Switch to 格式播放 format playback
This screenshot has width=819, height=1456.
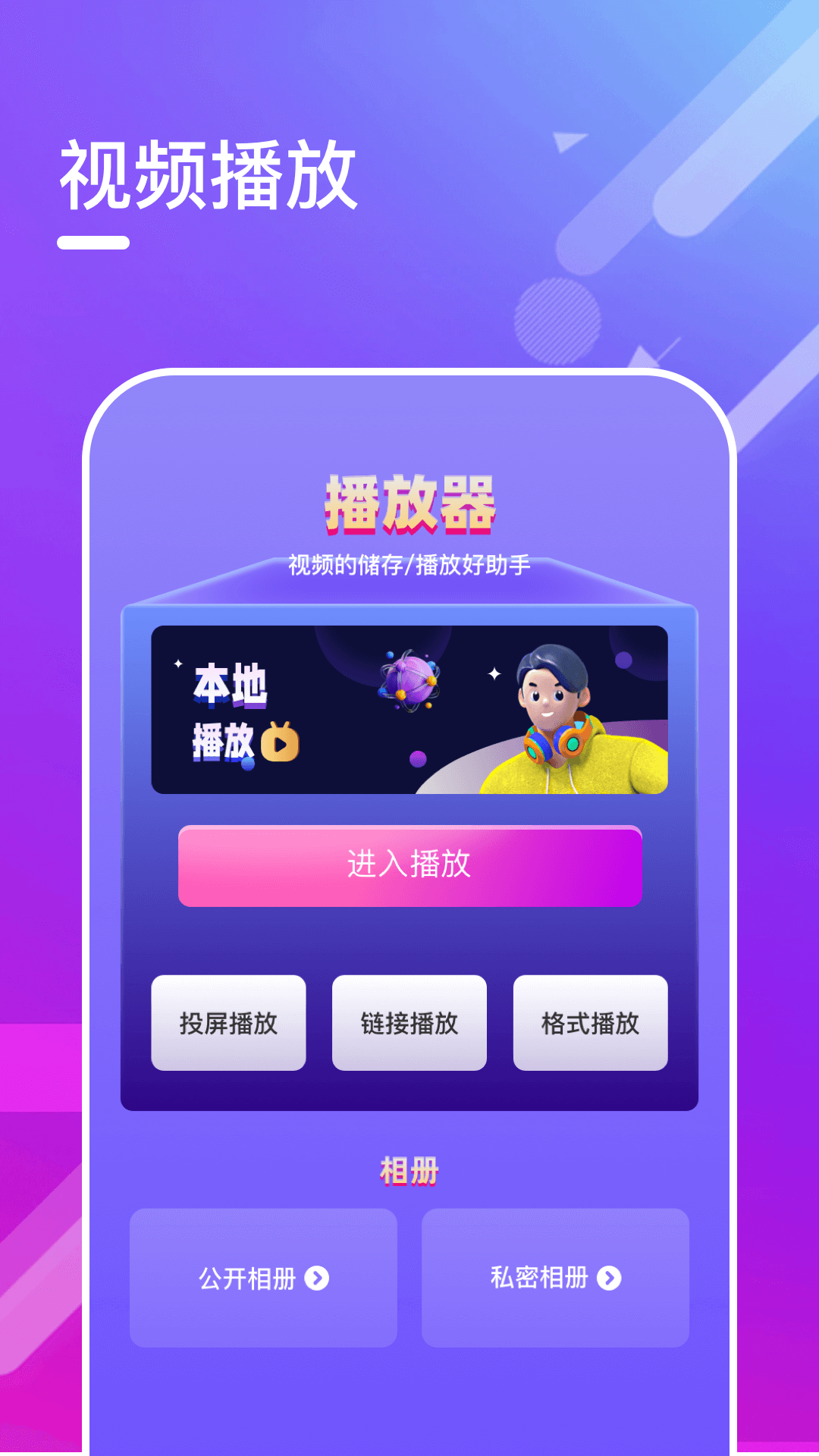point(591,1023)
